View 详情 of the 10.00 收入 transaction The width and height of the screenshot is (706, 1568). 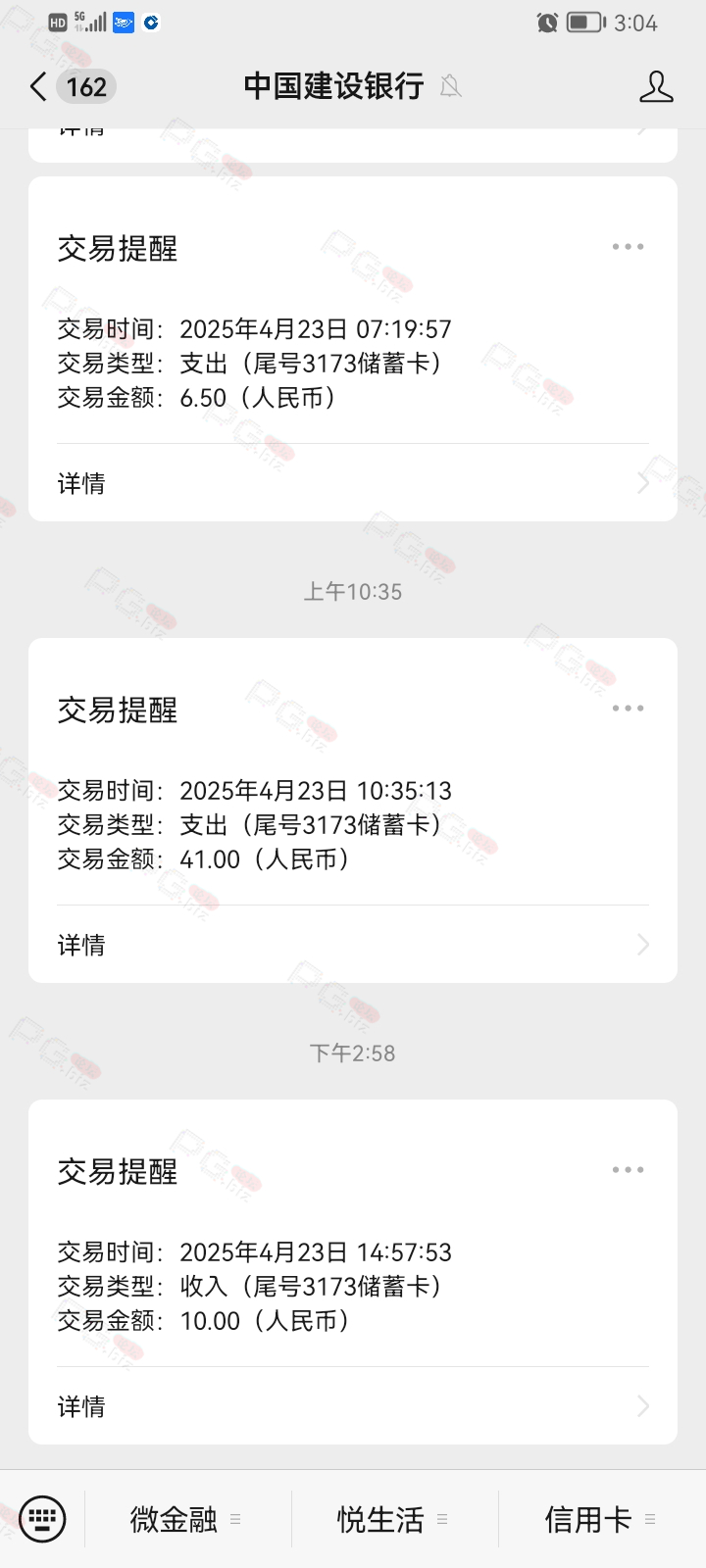click(x=353, y=1406)
